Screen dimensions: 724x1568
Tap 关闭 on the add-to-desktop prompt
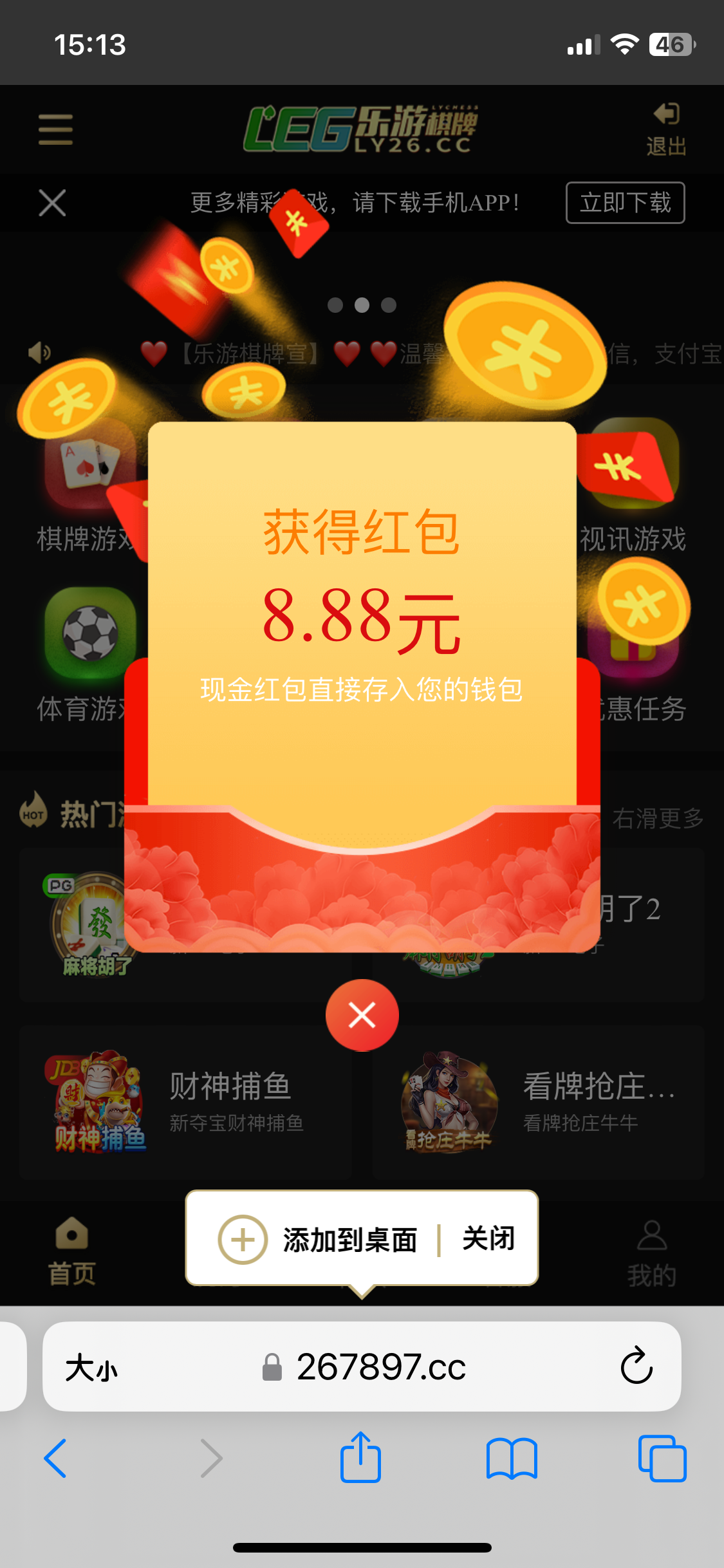tap(488, 1238)
